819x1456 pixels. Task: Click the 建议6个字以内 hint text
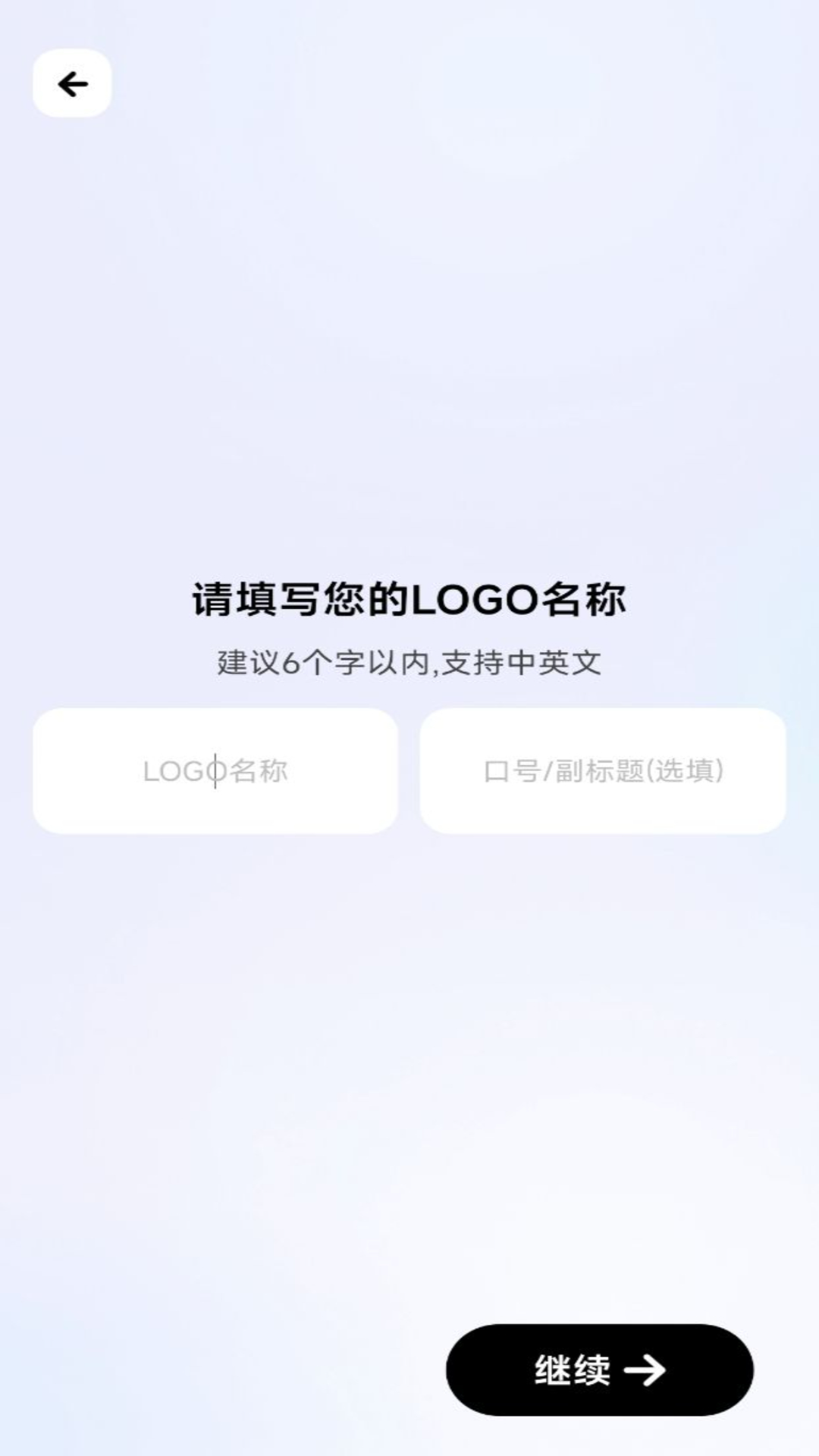409,661
